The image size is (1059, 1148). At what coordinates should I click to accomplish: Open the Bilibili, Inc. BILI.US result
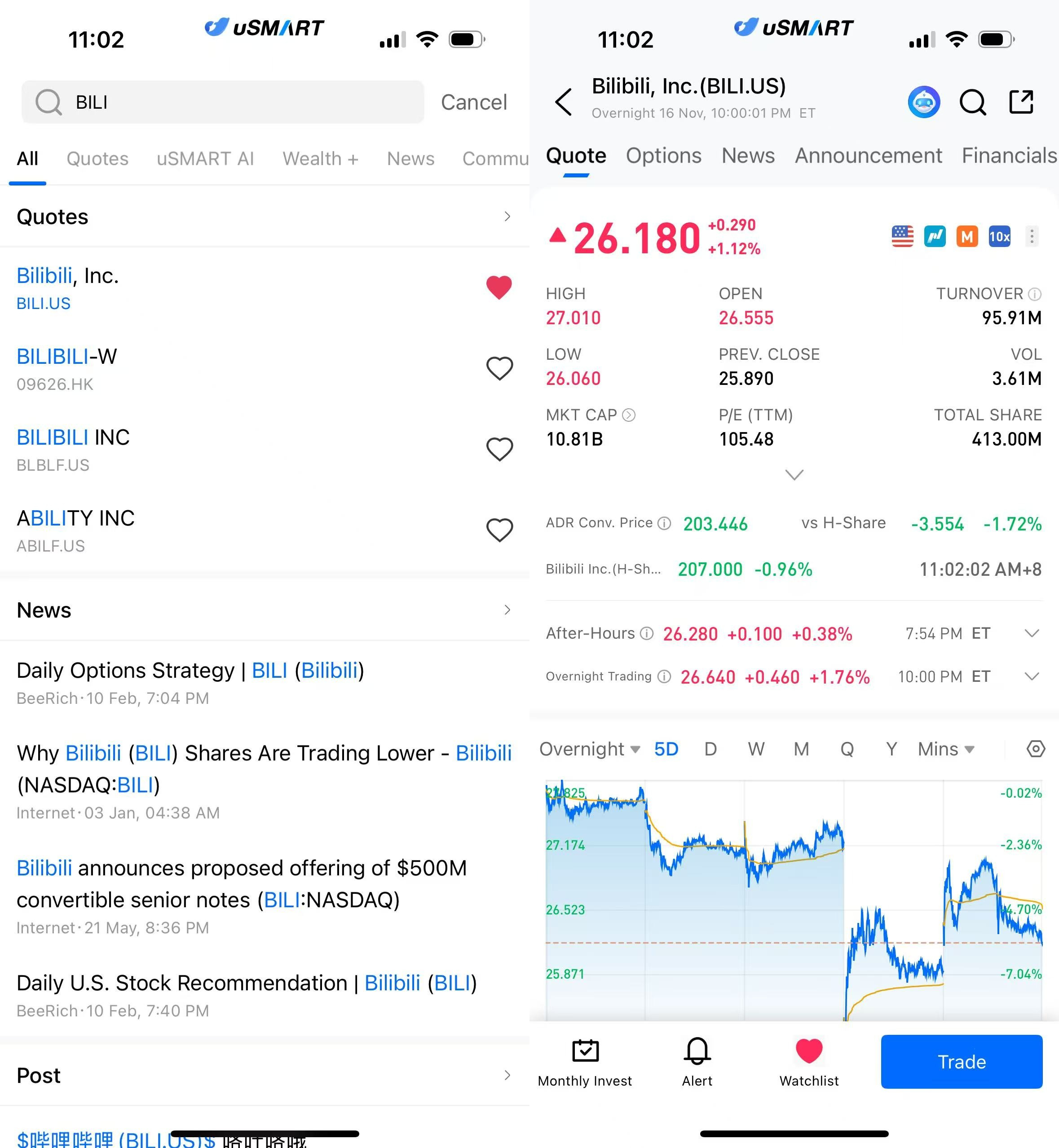[172, 288]
